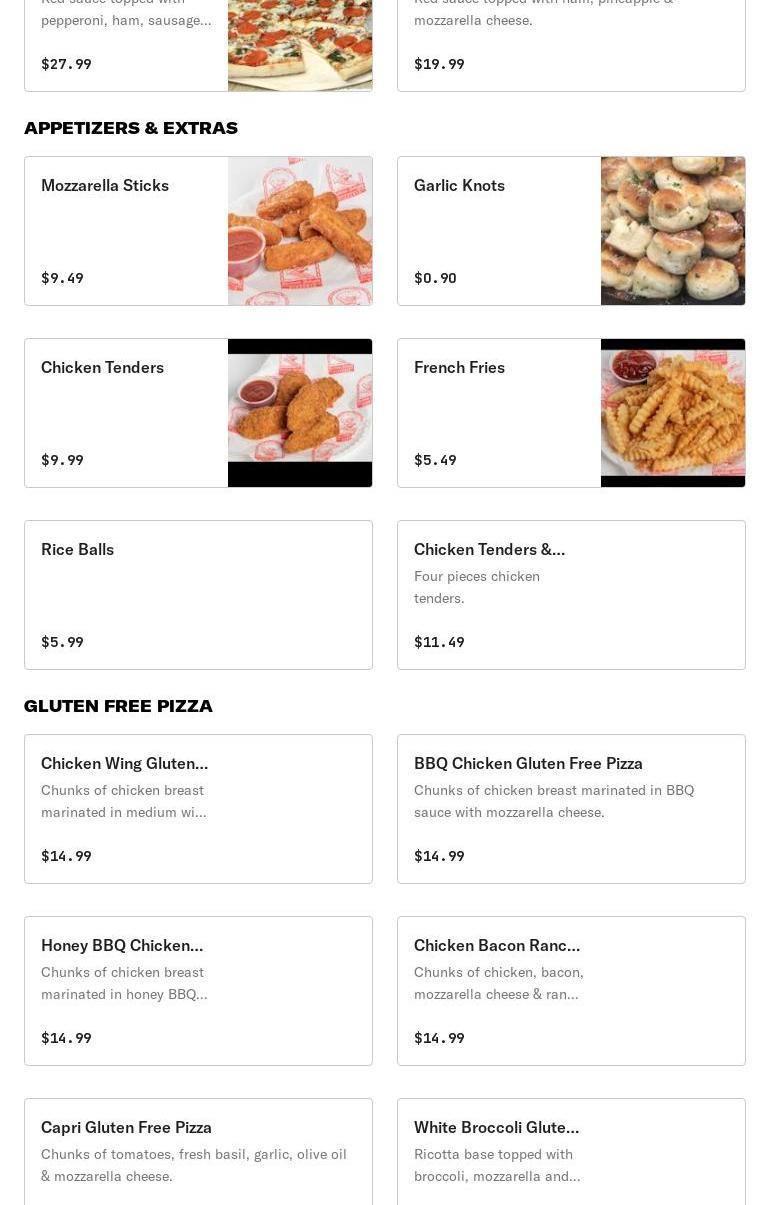The height and width of the screenshot is (1205, 770).
Task: Open BBQ Chicken Gluten Free Pizza
Action: point(571,809)
